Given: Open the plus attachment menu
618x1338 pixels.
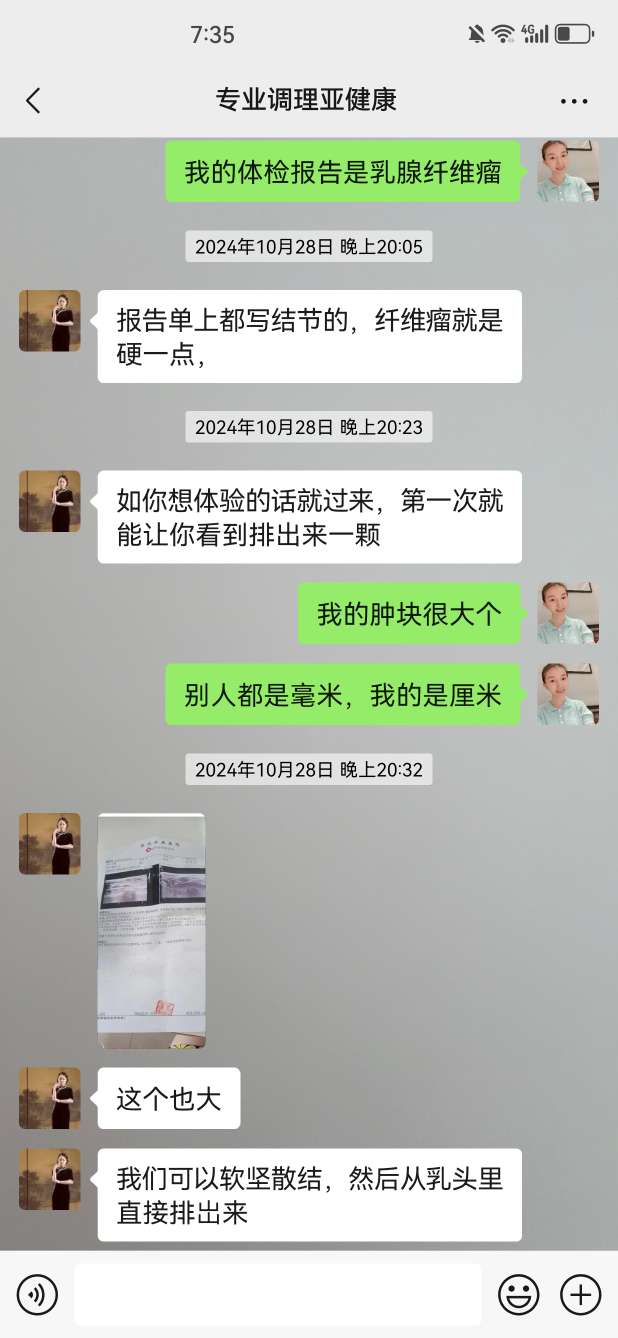Looking at the screenshot, I should (x=580, y=1295).
